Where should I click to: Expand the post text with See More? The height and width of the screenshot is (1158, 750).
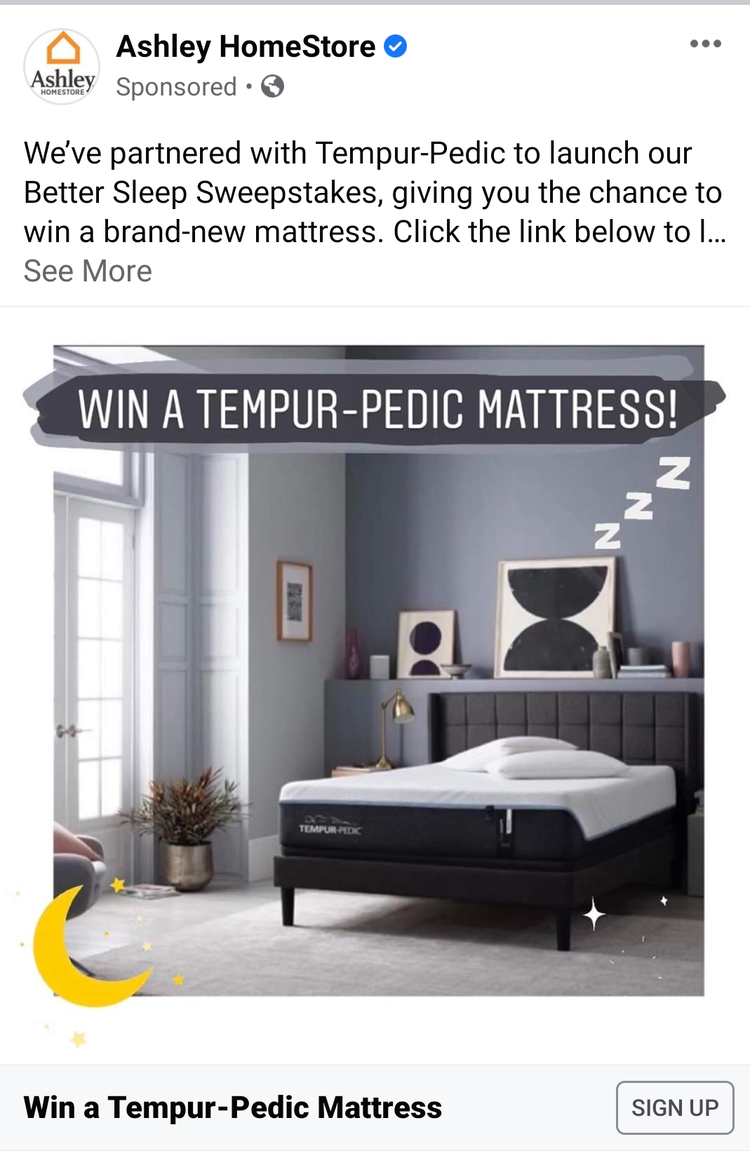coord(88,271)
